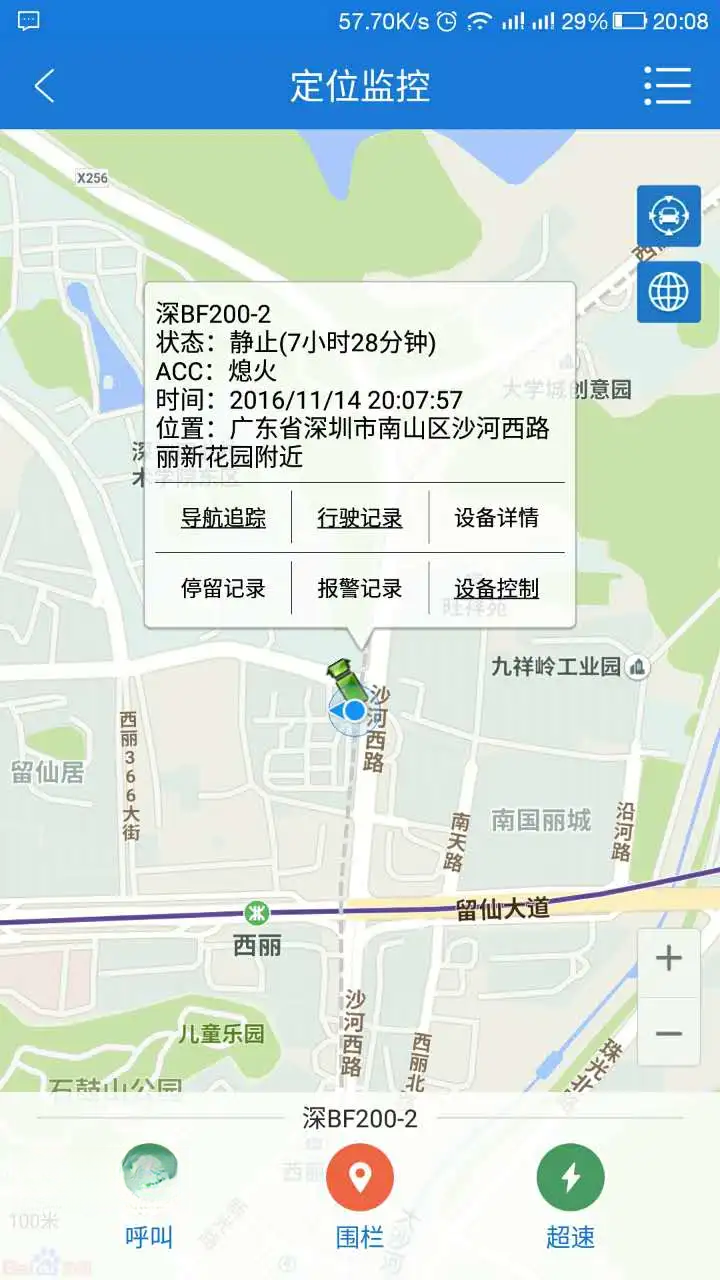Viewport: 720px width, 1280px height.
Task: View 行驶记录 driving records
Action: (x=360, y=518)
